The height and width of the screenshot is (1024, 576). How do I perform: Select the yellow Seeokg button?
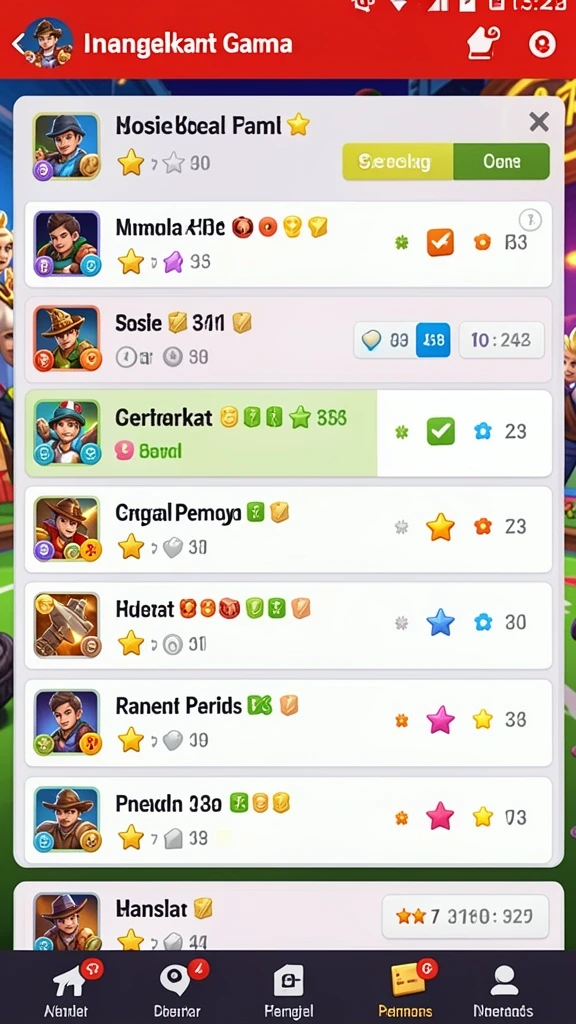398,162
